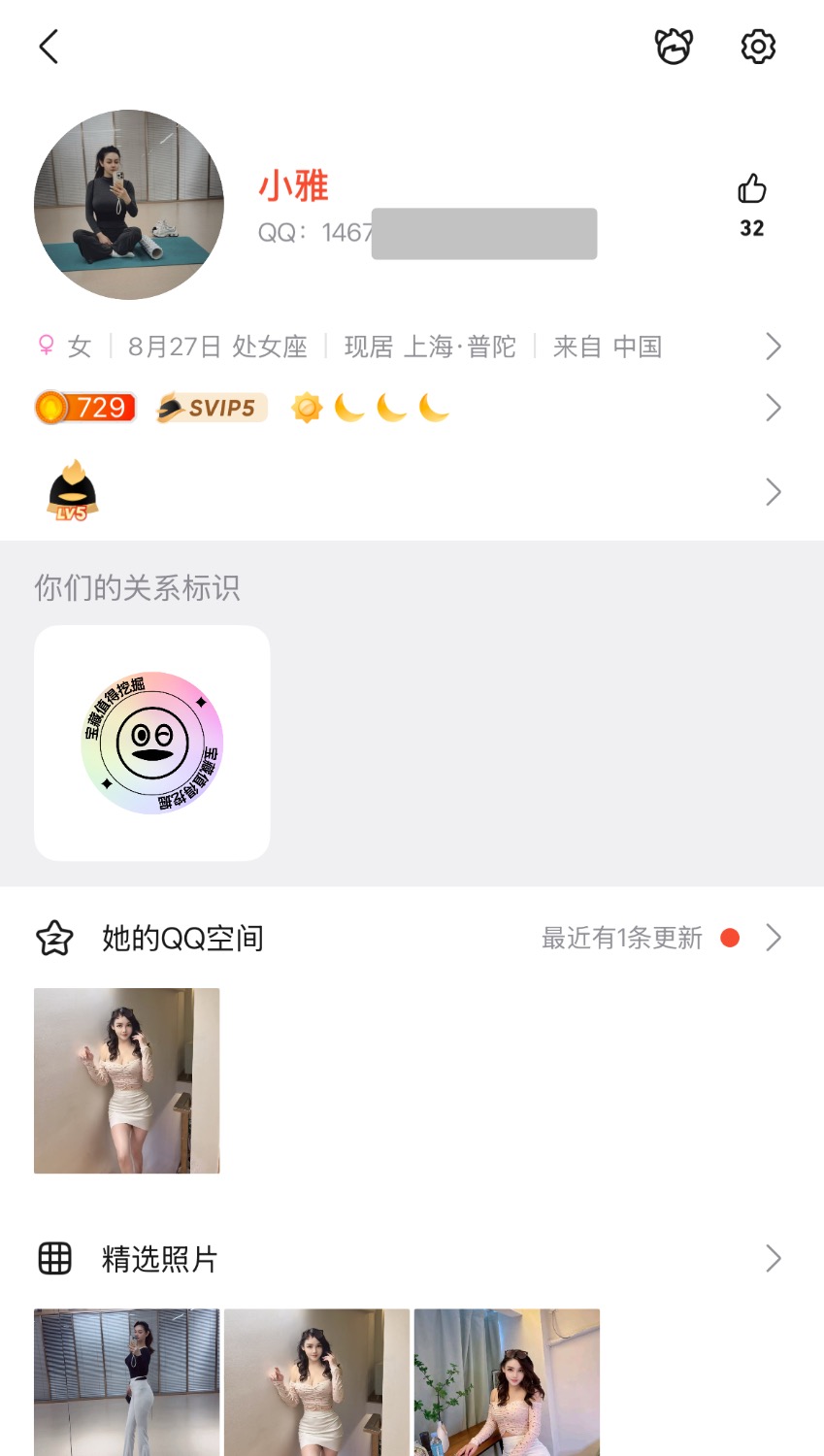This screenshot has width=824, height=1456.
Task: Go back using the top arrow
Action: pyautogui.click(x=49, y=47)
